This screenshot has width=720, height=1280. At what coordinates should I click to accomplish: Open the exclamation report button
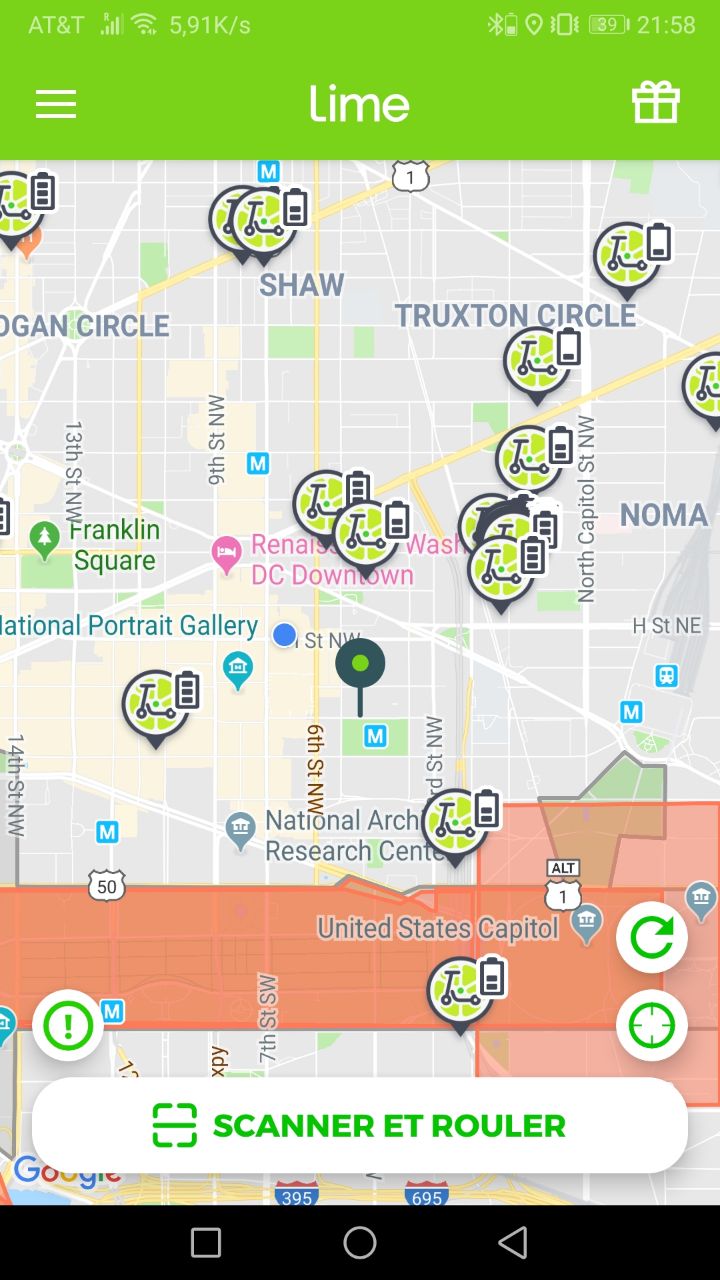click(x=68, y=1026)
